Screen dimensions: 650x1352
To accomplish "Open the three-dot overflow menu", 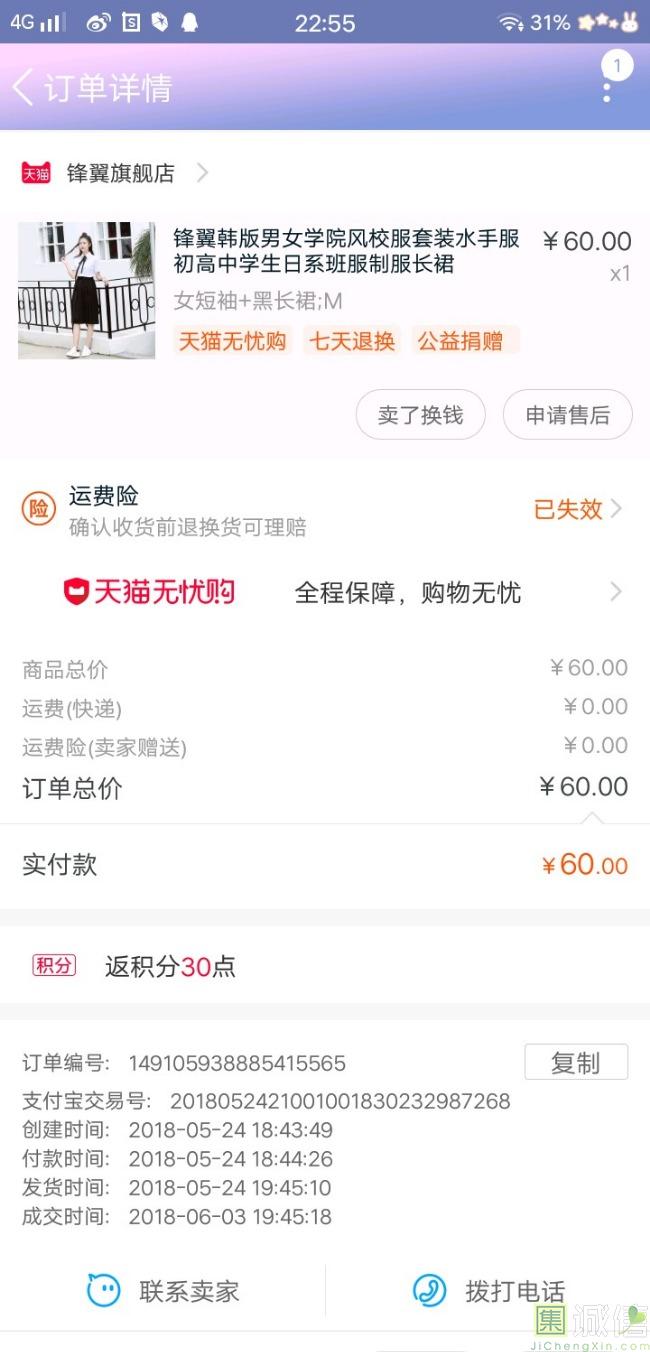I will coord(607,88).
